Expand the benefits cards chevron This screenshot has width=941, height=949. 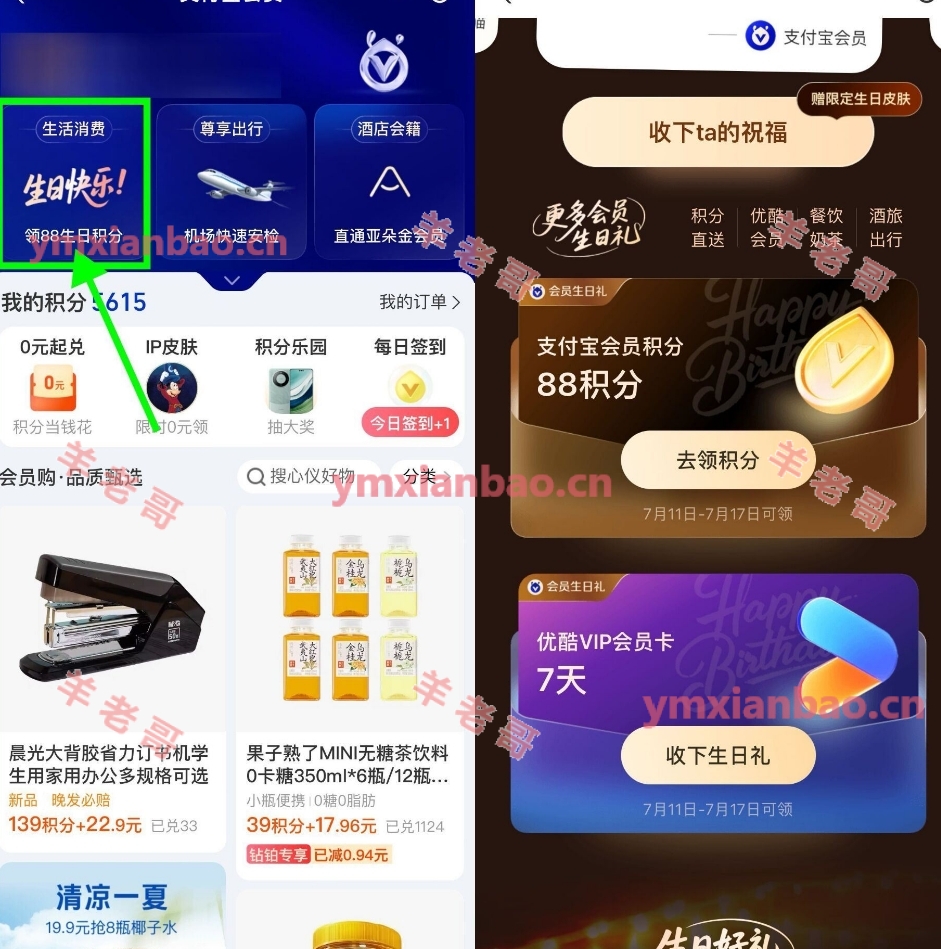[232, 281]
